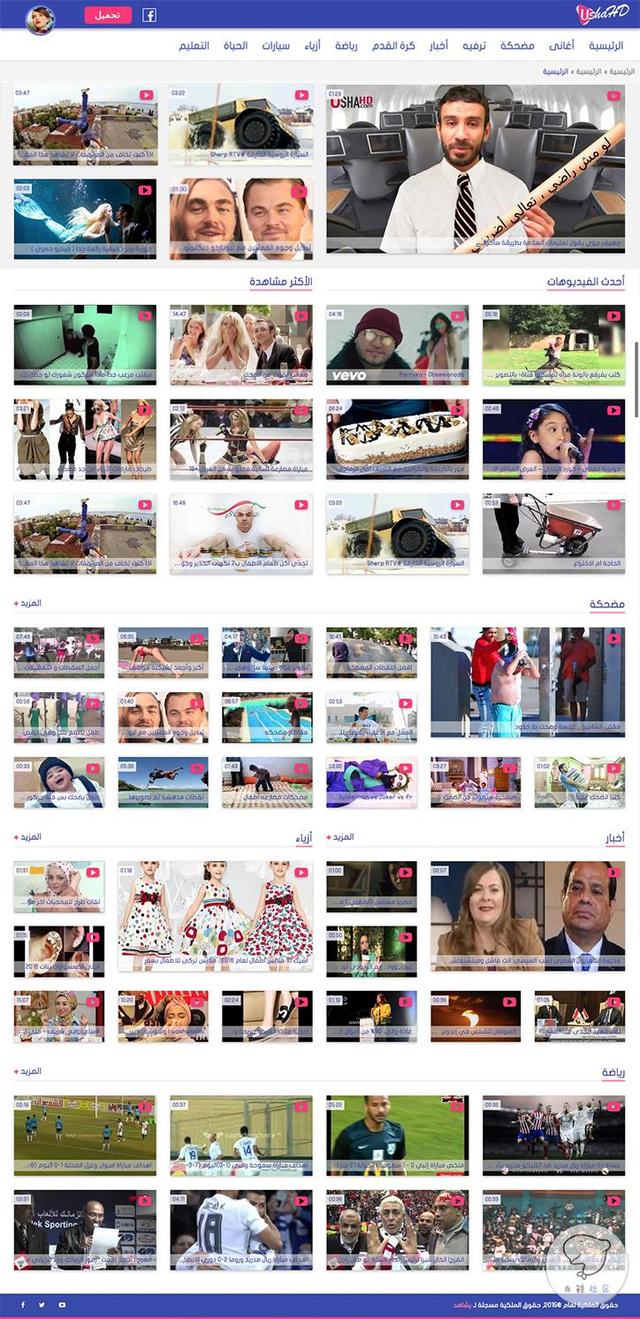Switch to أخبار in top menu
Image resolution: width=640 pixels, height=1319 pixels.
[x=439, y=47]
